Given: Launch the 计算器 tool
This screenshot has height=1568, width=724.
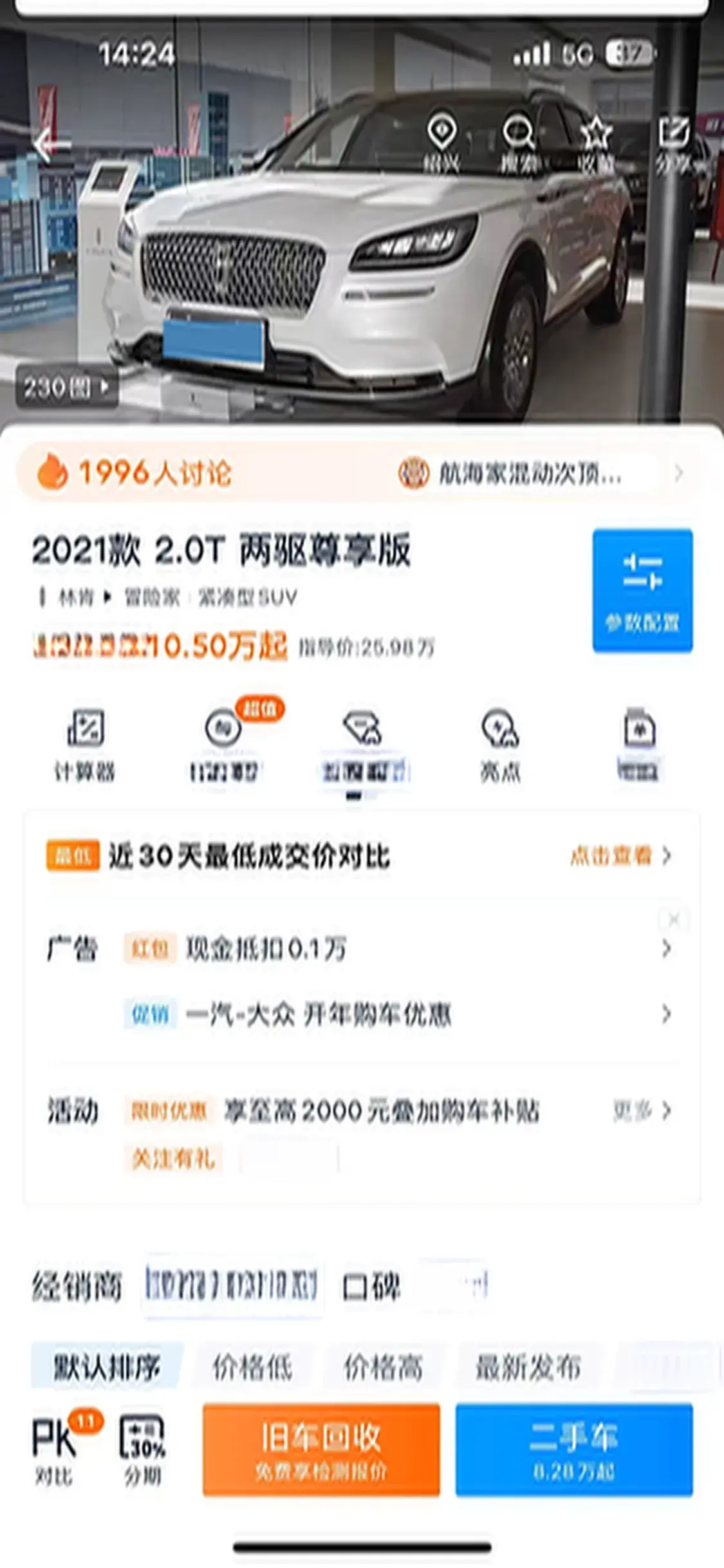Looking at the screenshot, I should [x=85, y=745].
